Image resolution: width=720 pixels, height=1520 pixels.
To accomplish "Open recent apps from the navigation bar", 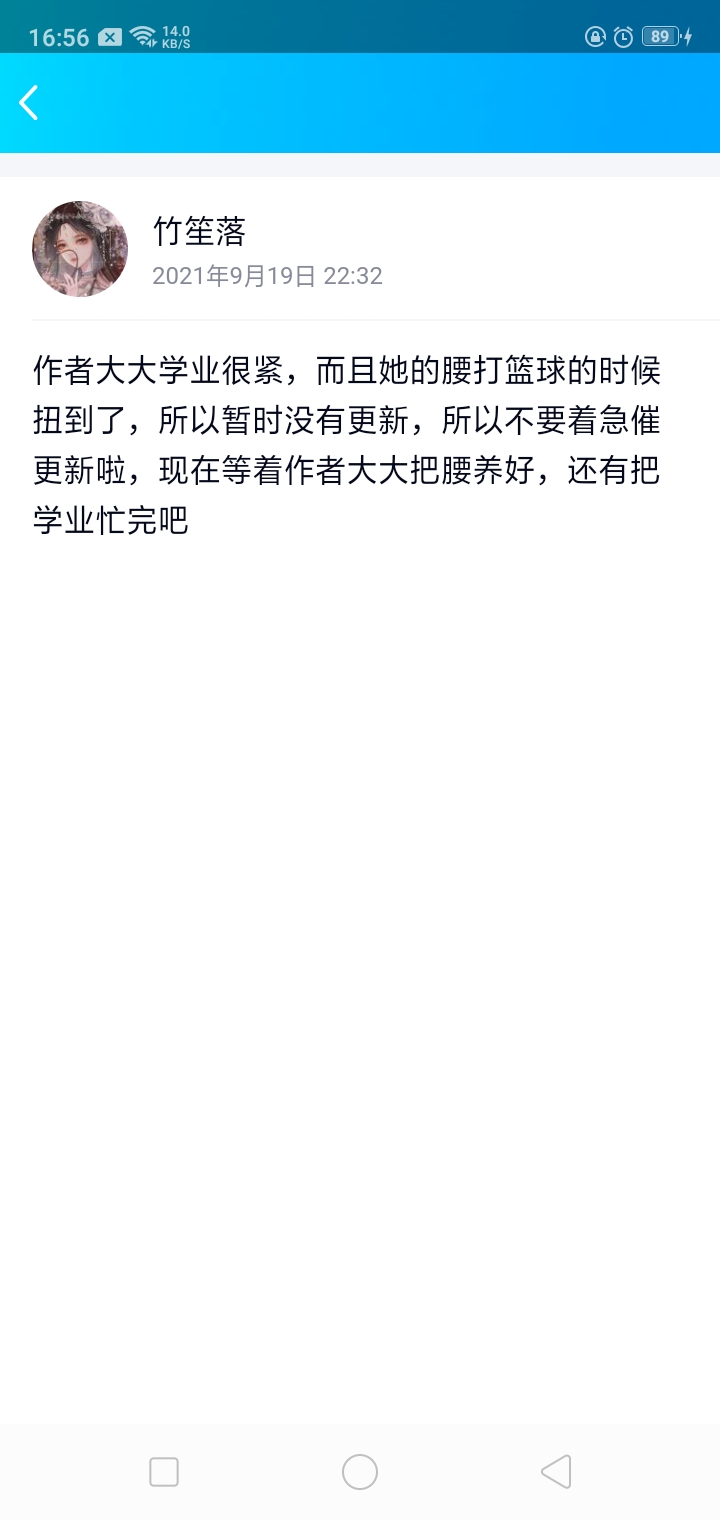I will (164, 1472).
